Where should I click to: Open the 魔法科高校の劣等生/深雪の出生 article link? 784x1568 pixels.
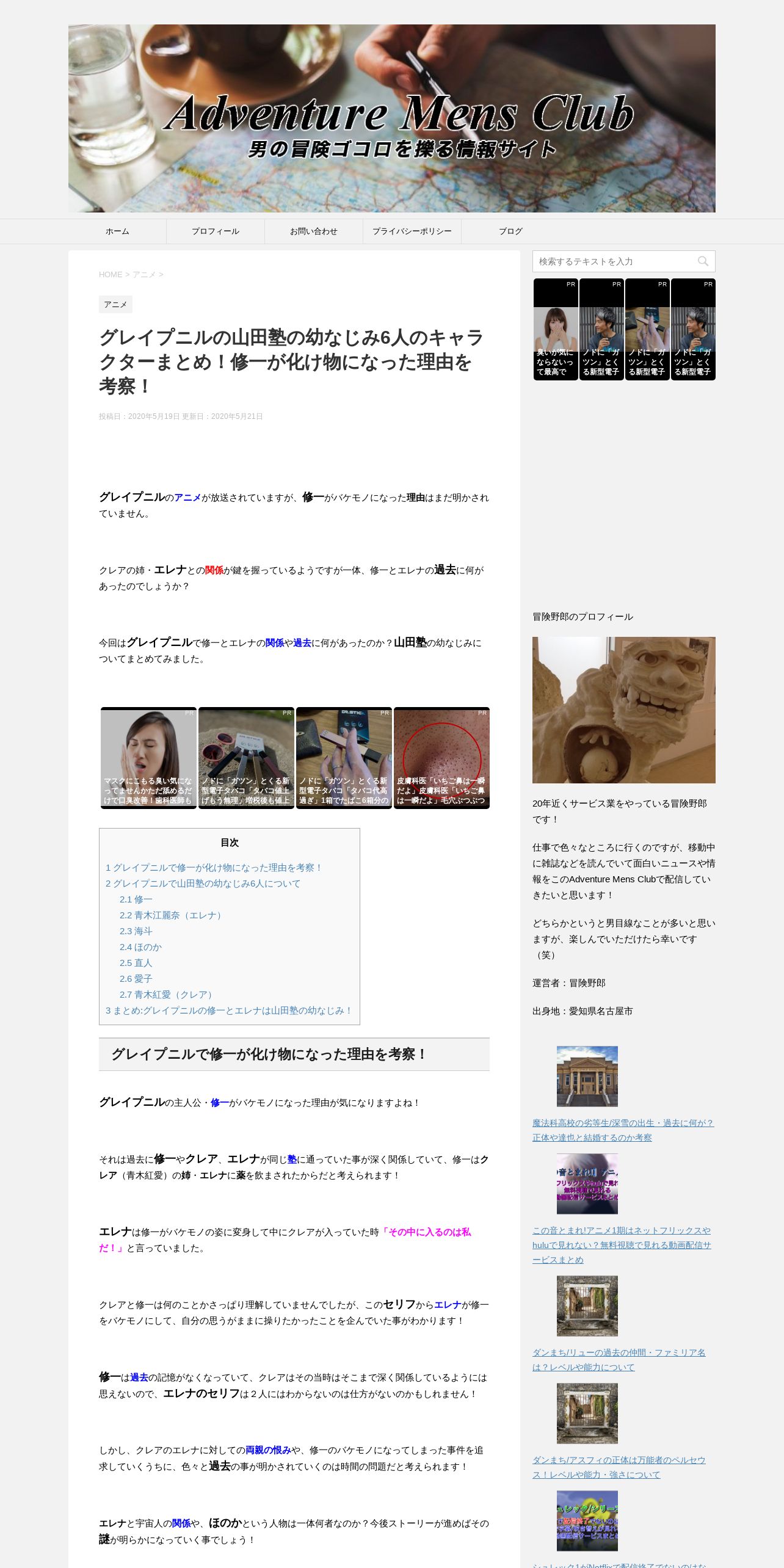point(623,1130)
